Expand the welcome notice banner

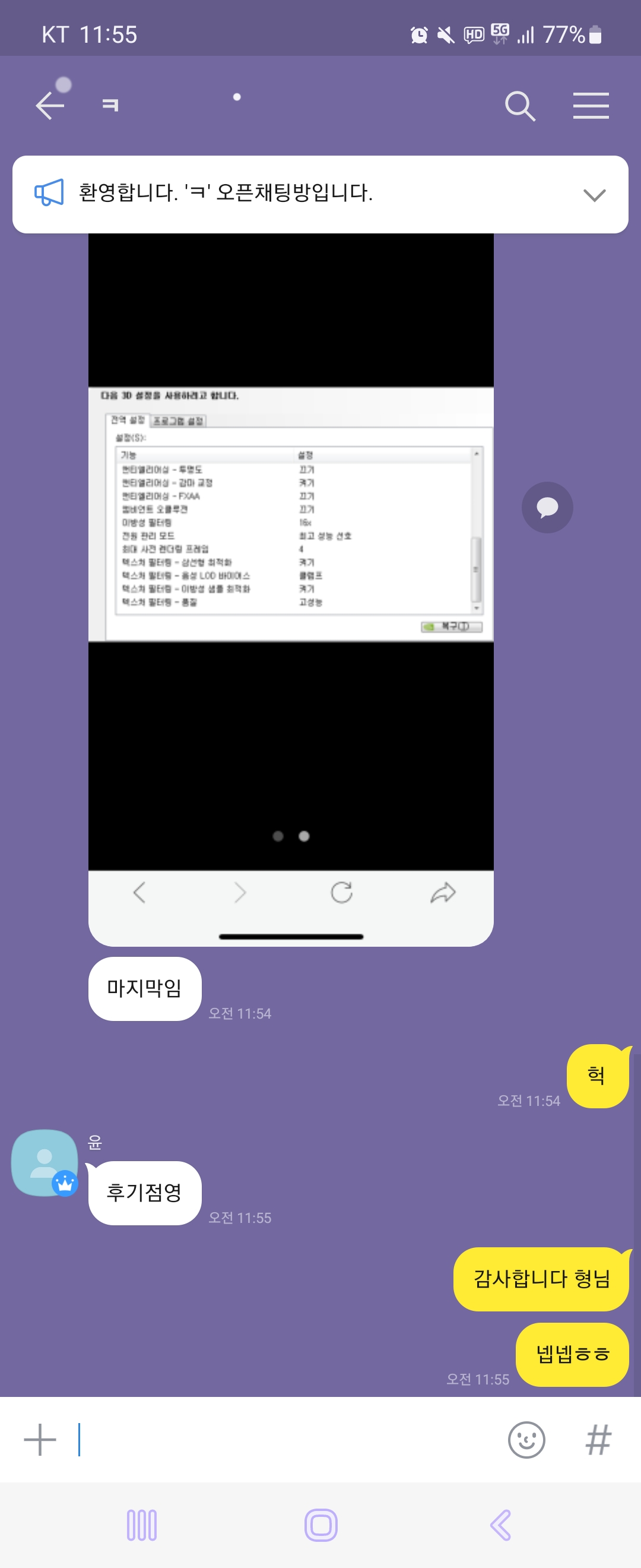tap(594, 195)
